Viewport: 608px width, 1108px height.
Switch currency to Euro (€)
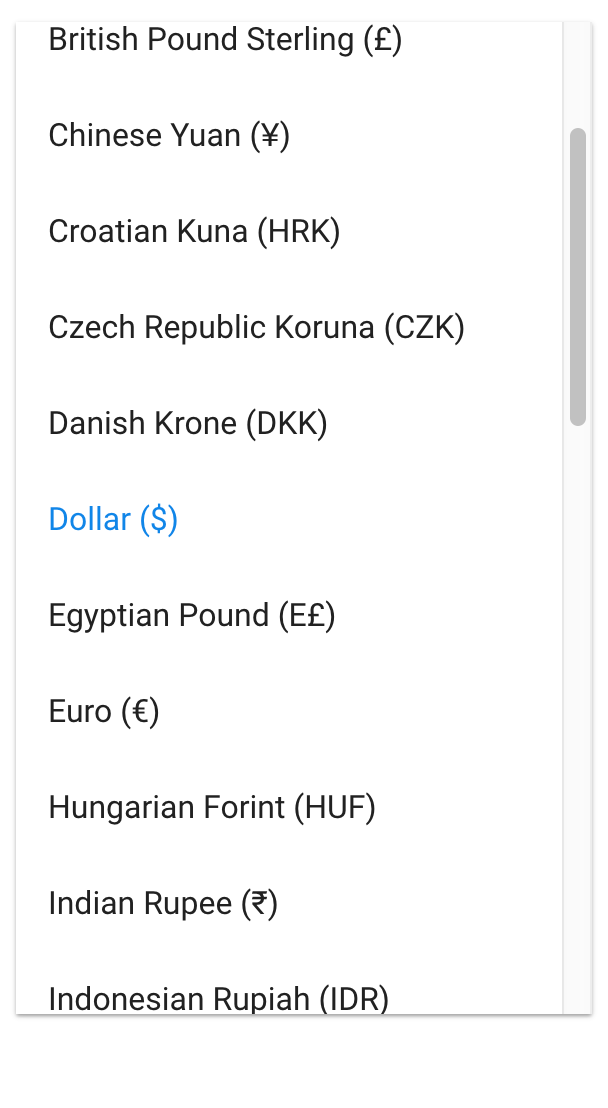289,712
